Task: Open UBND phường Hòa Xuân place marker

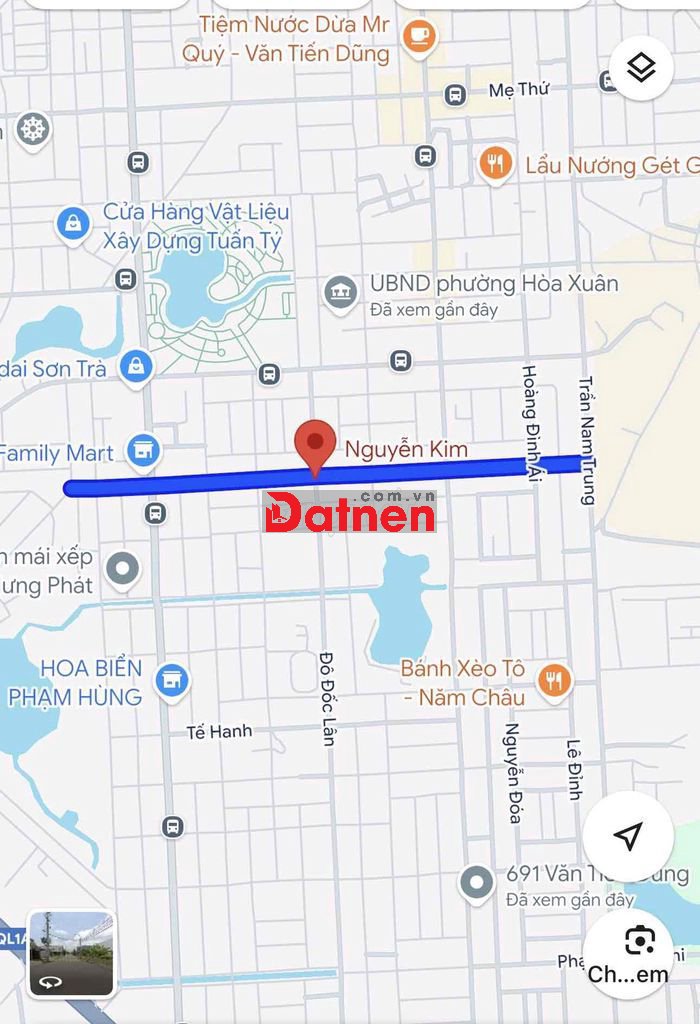Action: coord(342,293)
